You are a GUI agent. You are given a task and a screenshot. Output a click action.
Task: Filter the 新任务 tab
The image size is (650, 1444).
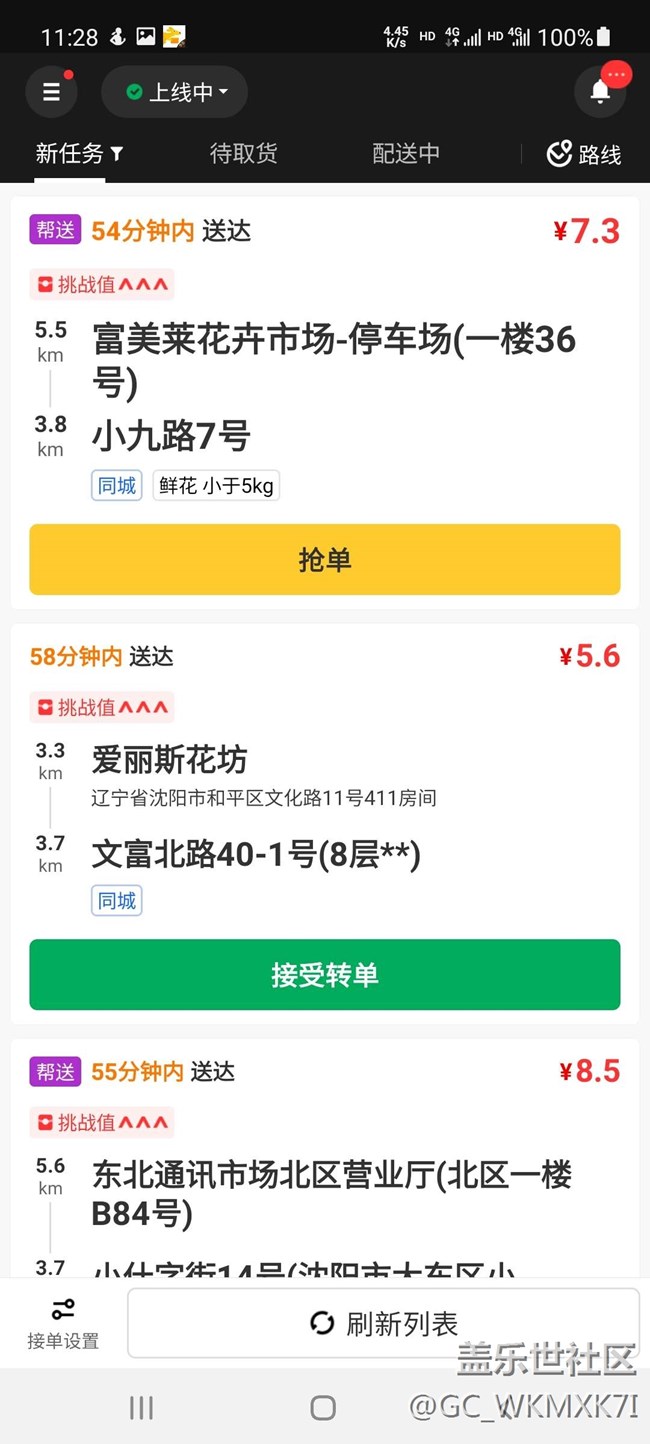coord(79,153)
